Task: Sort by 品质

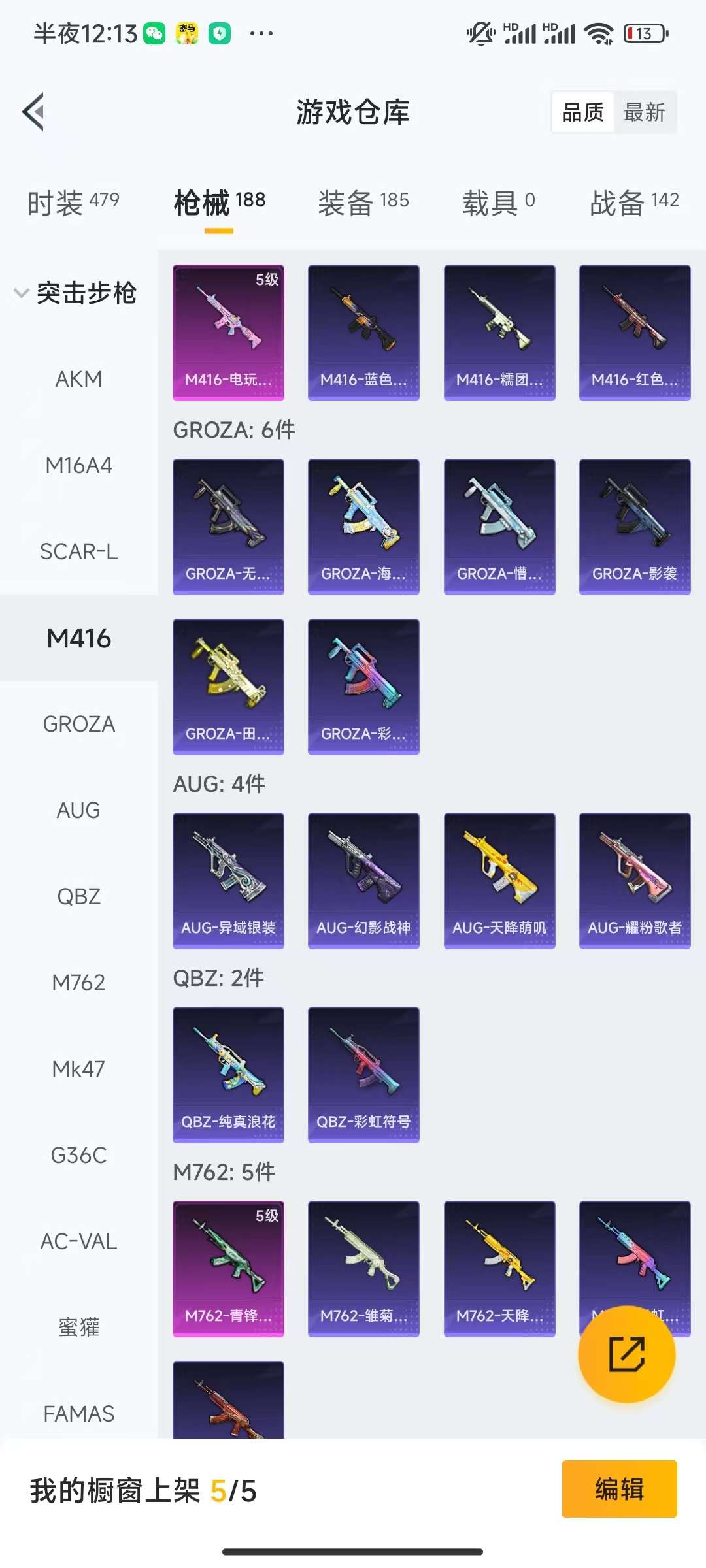Action: coord(583,112)
